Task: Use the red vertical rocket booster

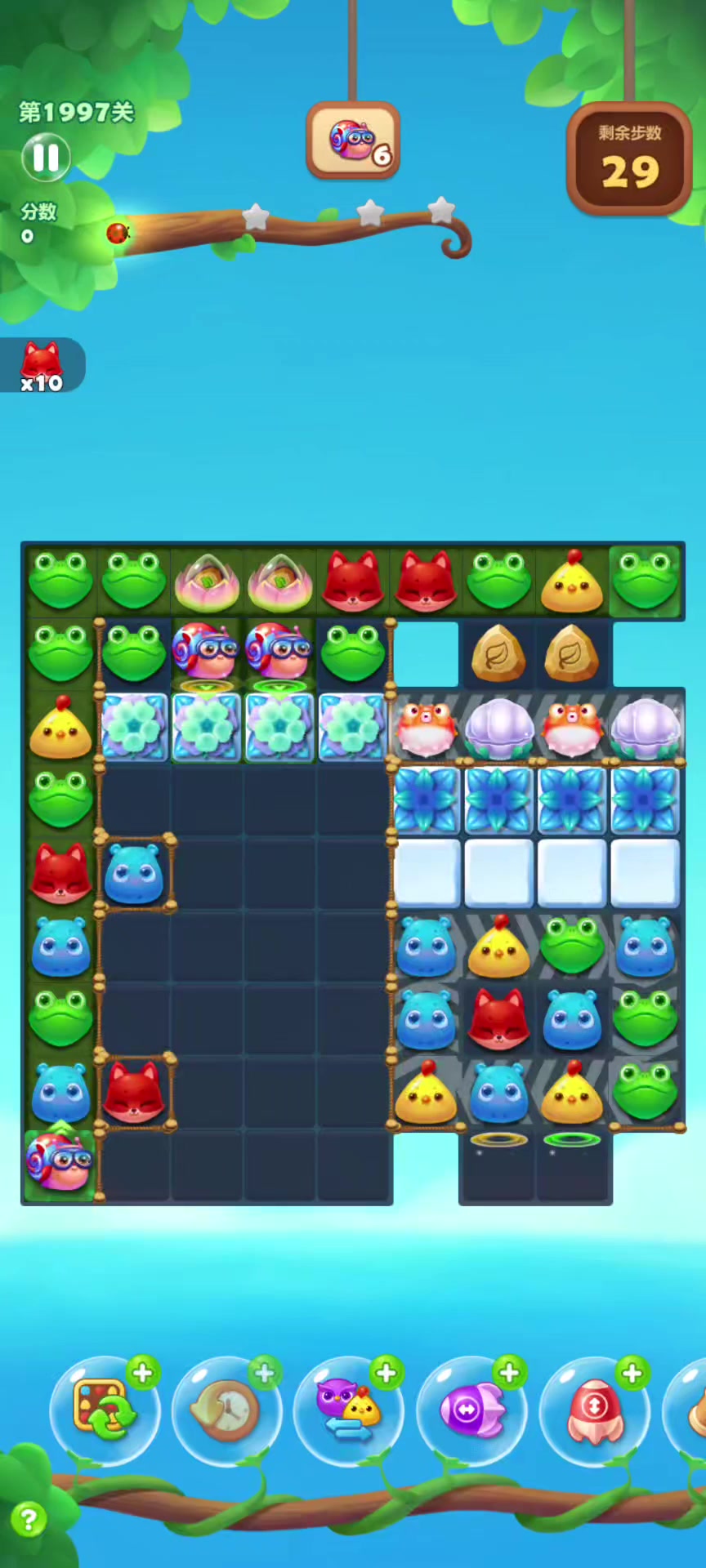Action: [x=594, y=1410]
